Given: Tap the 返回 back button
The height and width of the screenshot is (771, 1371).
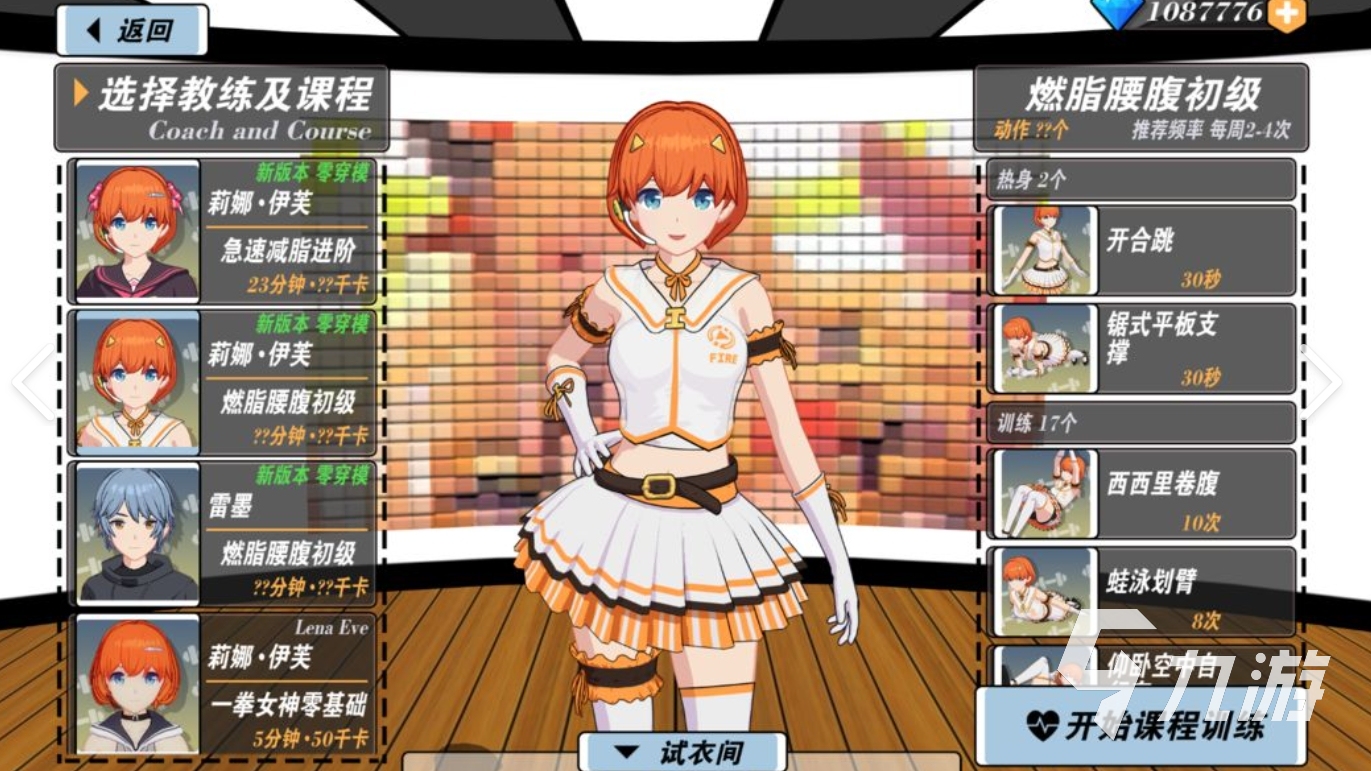Looking at the screenshot, I should pyautogui.click(x=131, y=31).
